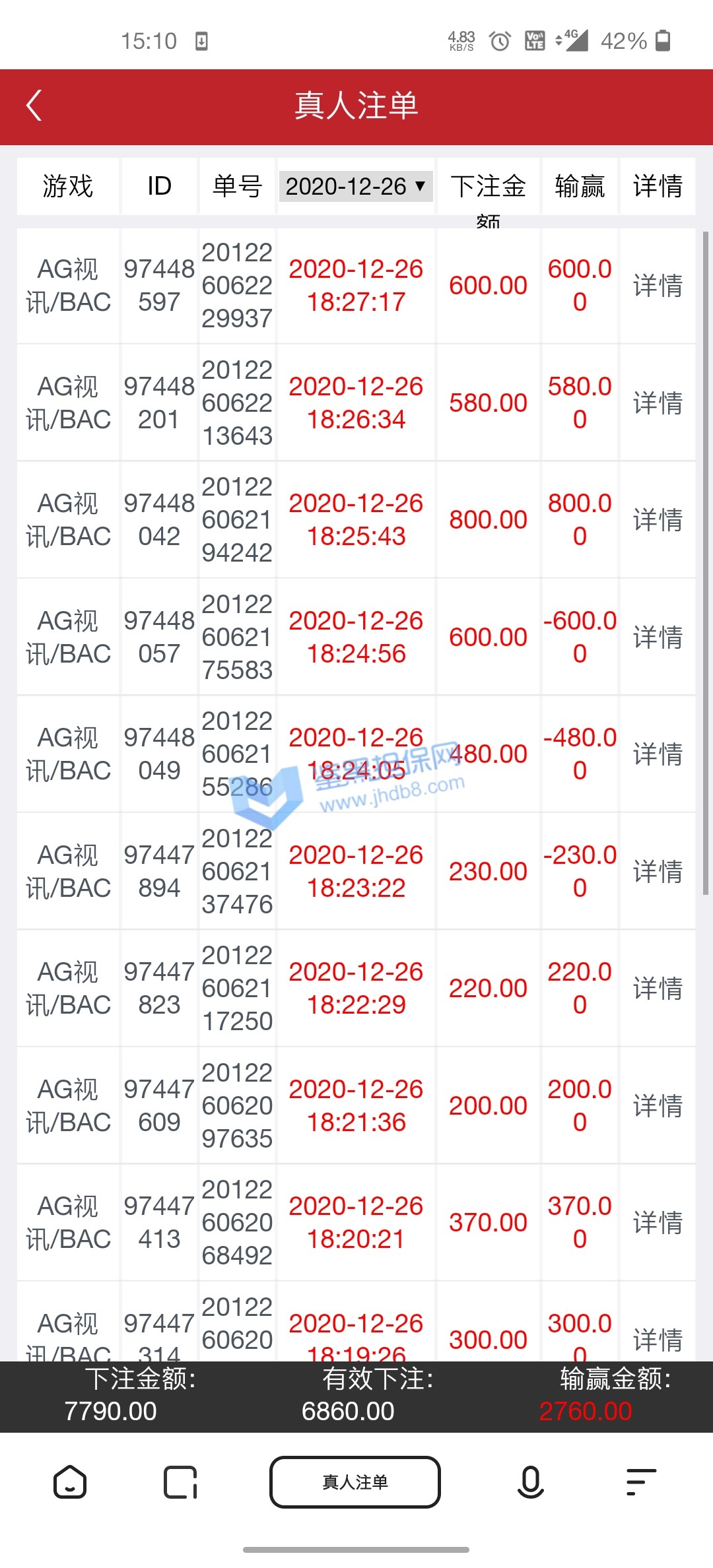
Task: Tap the 真人注单 page title button
Action: pyautogui.click(x=355, y=1483)
